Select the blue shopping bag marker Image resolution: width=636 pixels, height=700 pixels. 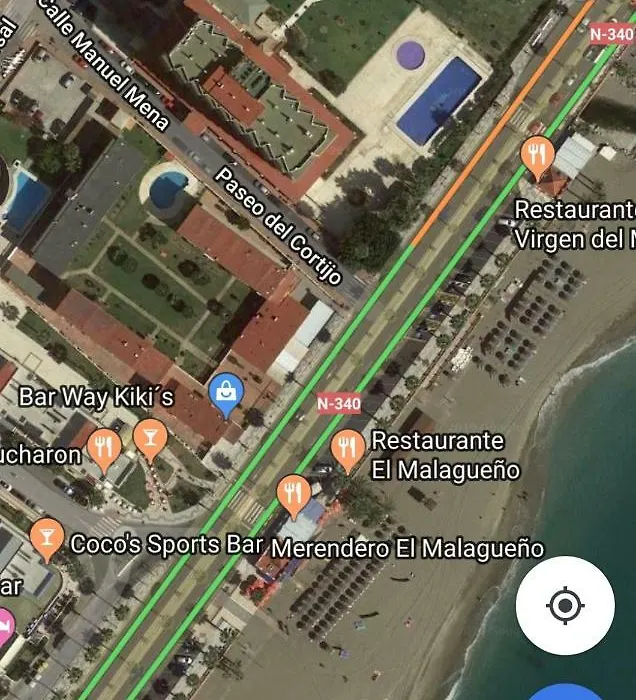[227, 395]
